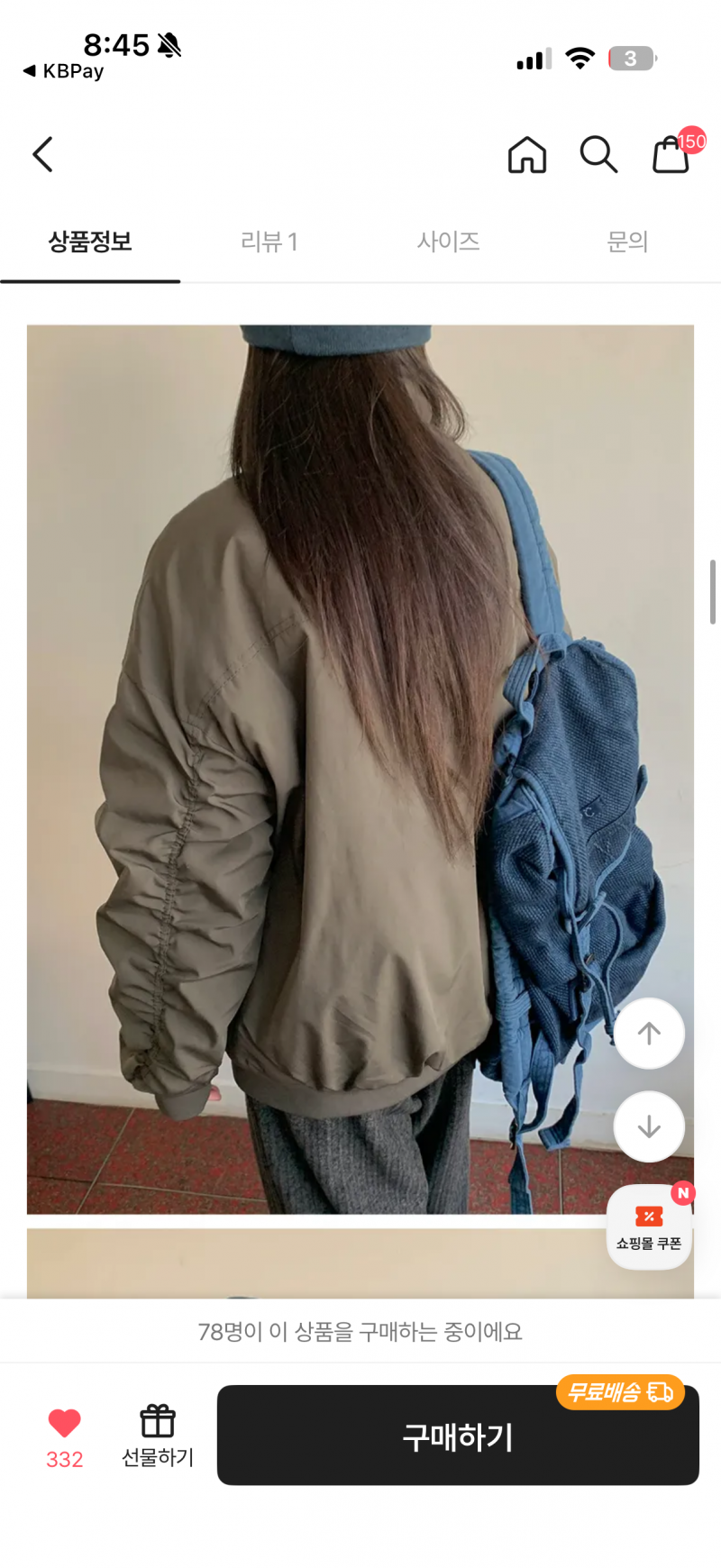The width and height of the screenshot is (721, 1568).
Task: Switch to the 리뷰 1 tab
Action: point(269,242)
